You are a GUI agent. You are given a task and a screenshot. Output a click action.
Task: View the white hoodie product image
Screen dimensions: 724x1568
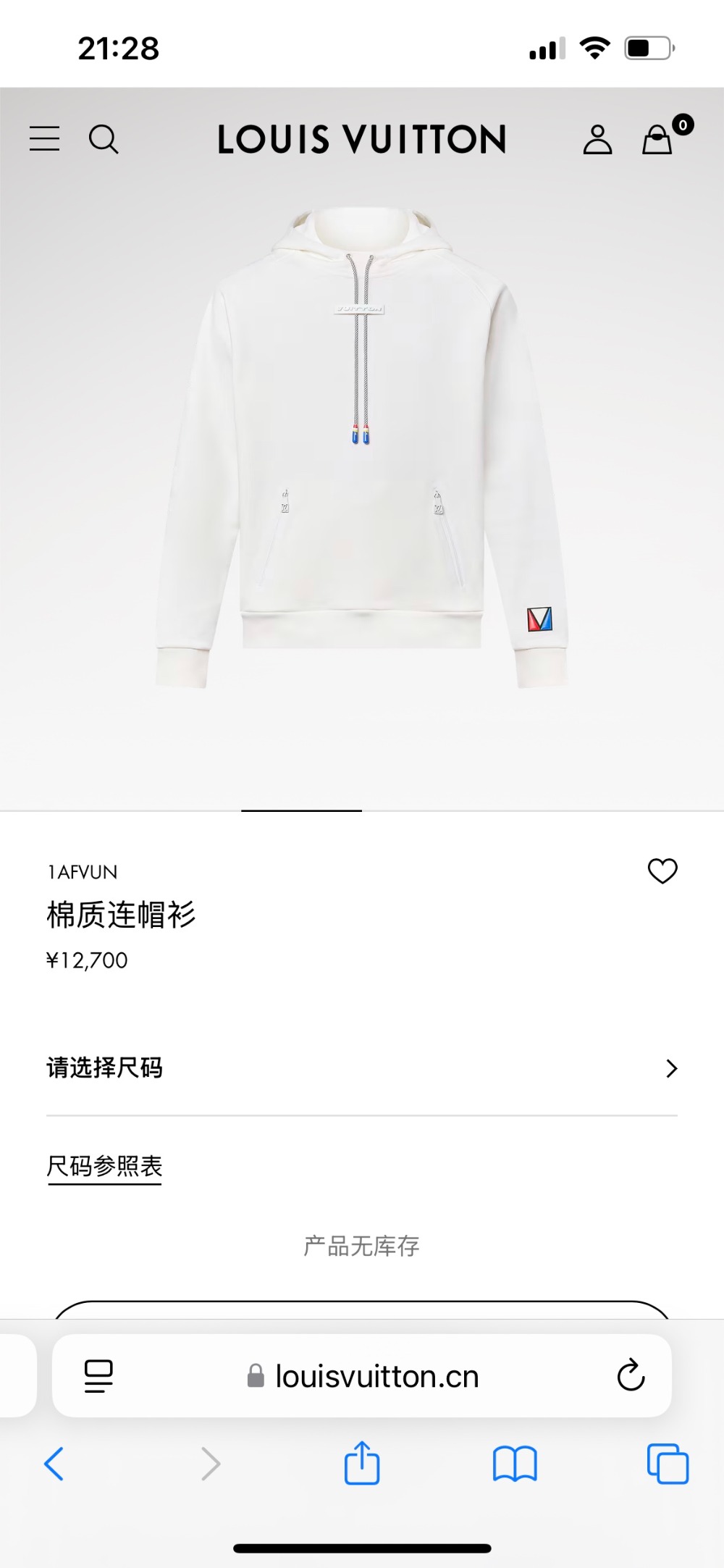pos(362,449)
